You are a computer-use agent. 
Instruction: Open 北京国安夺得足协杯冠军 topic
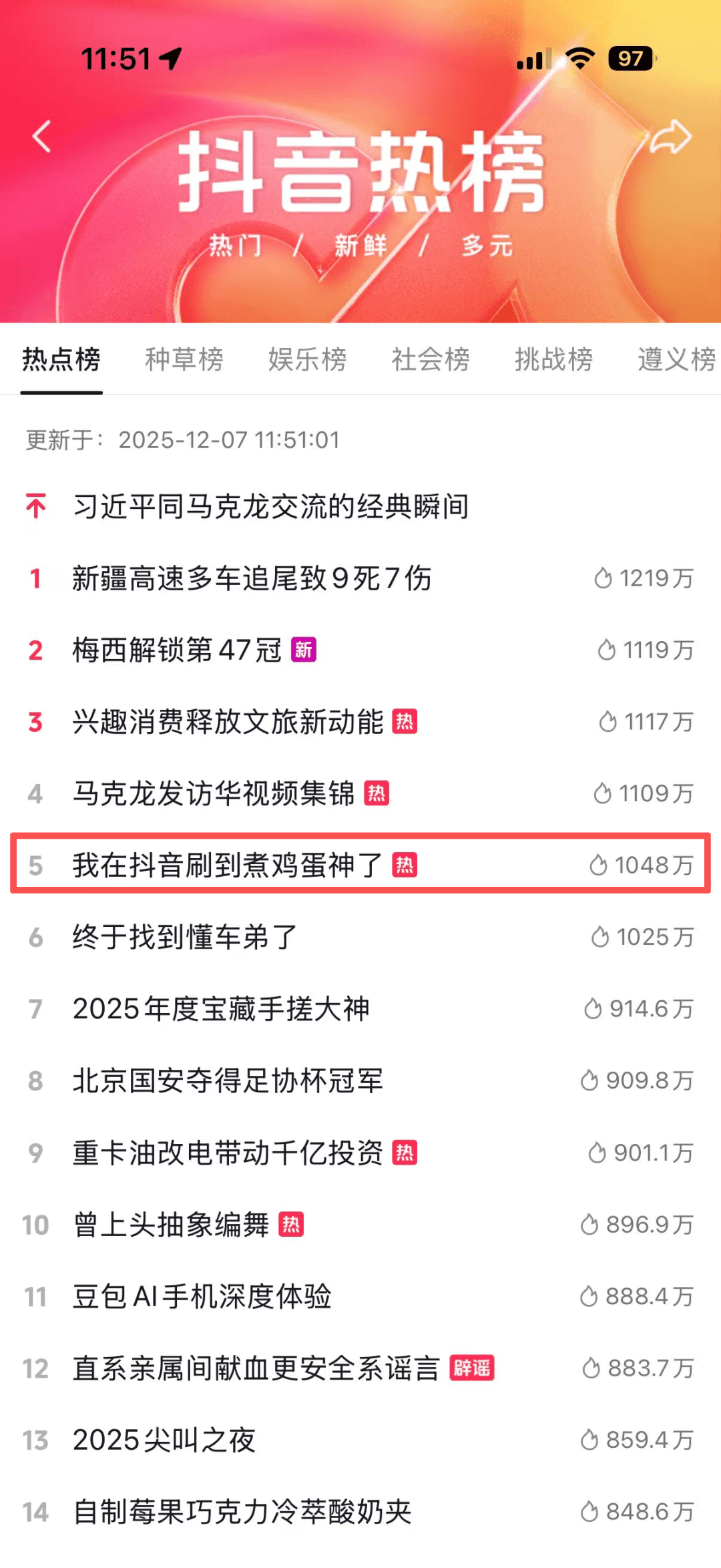[228, 1081]
